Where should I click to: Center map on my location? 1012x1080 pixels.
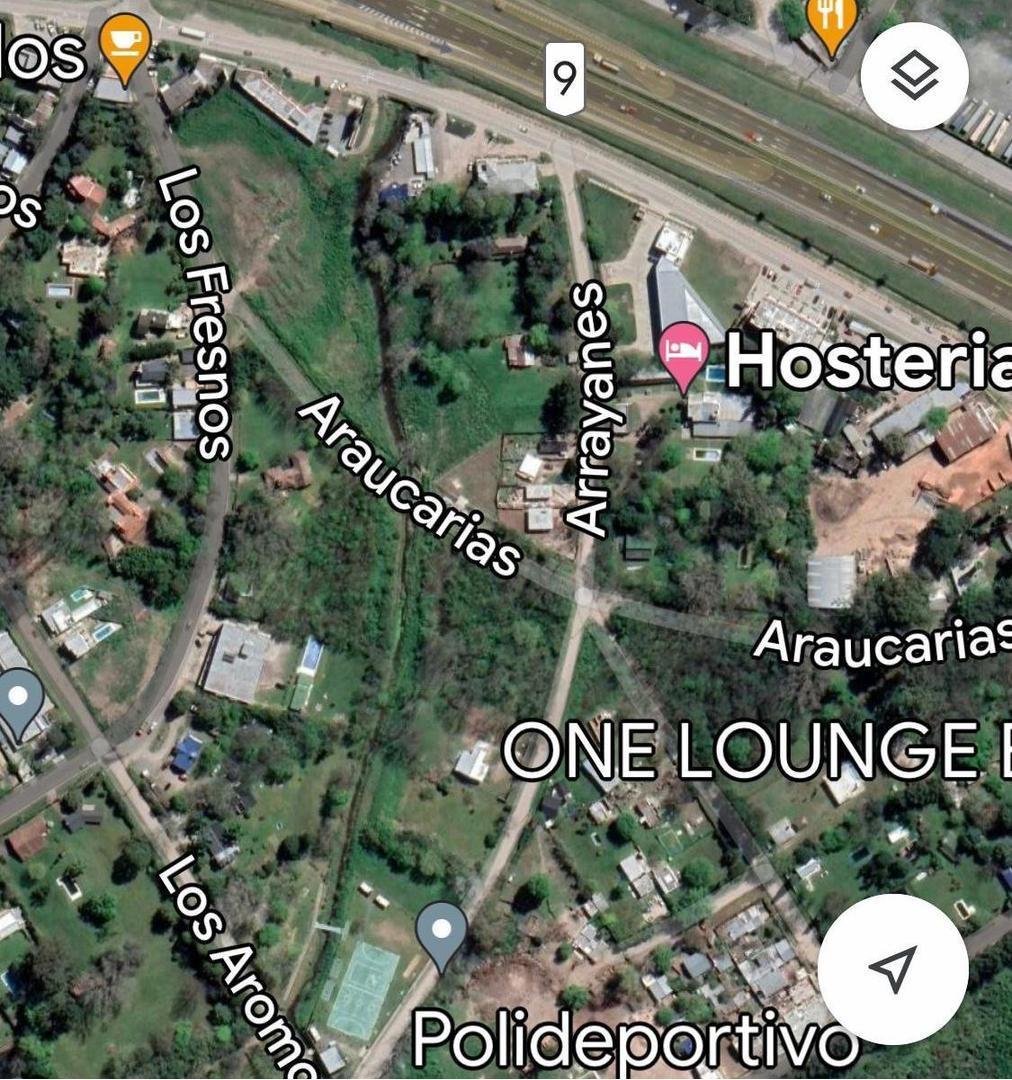pos(892,968)
